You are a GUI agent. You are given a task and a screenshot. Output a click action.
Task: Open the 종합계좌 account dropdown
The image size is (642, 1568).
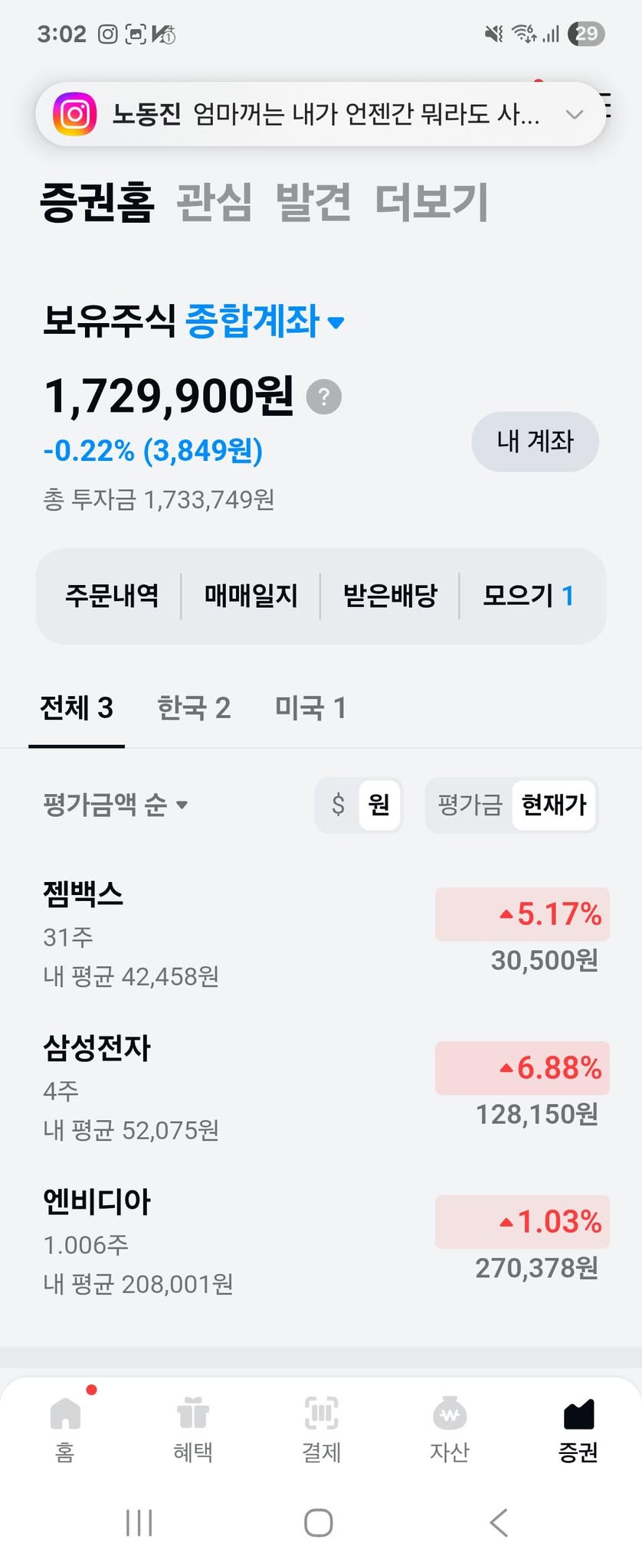pyautogui.click(x=264, y=321)
